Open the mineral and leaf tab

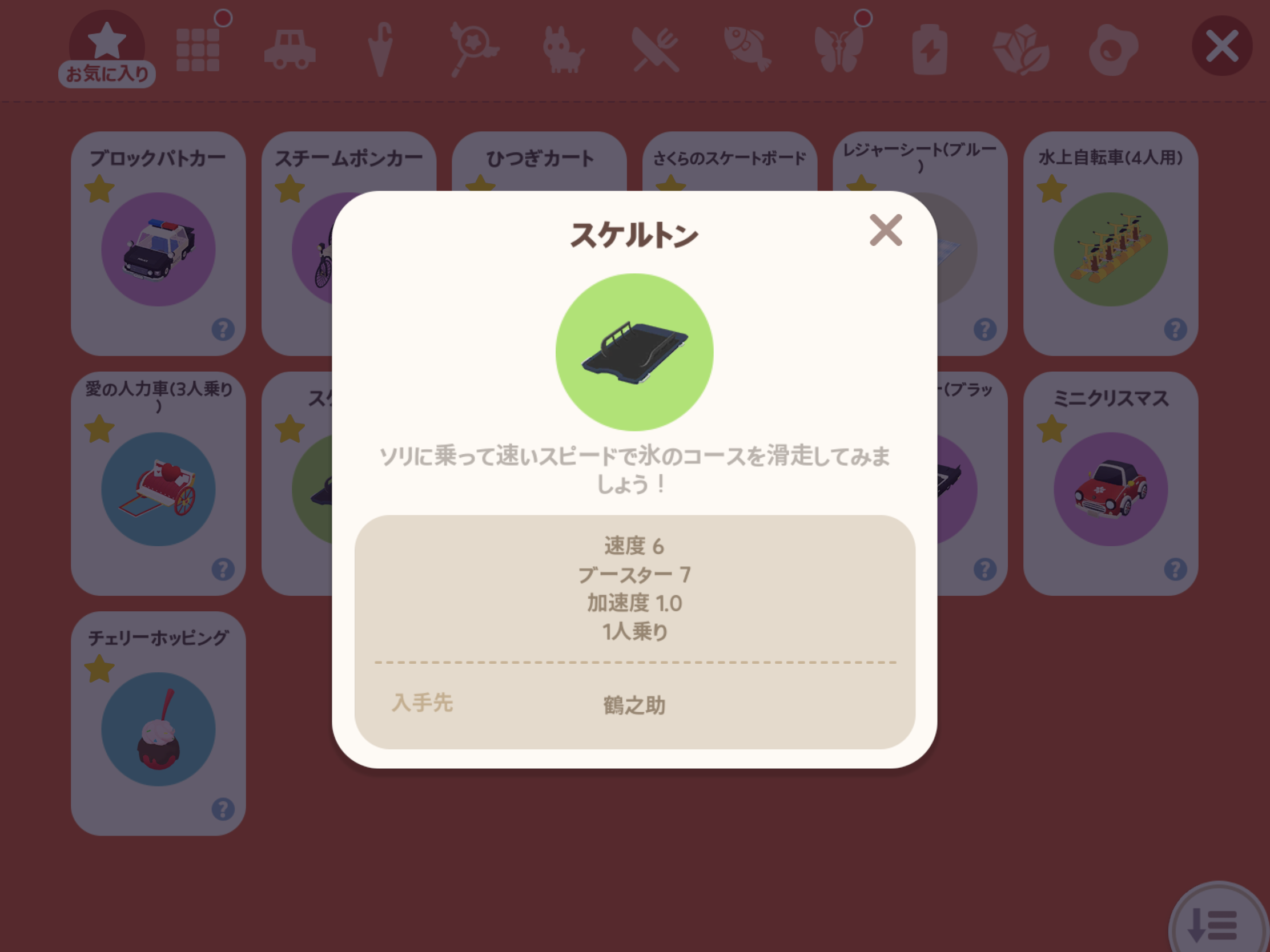tap(1021, 50)
